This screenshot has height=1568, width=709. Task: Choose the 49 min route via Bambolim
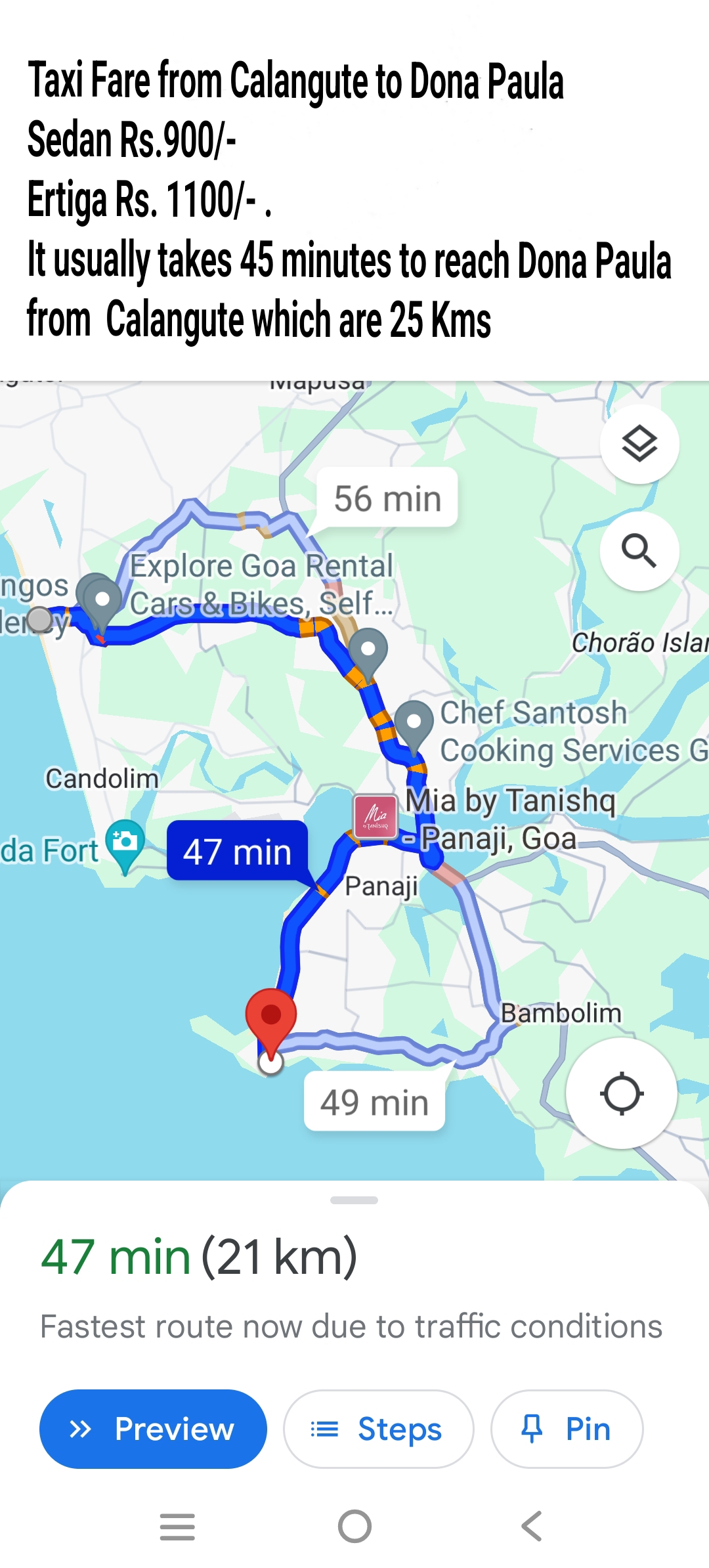point(374,1102)
